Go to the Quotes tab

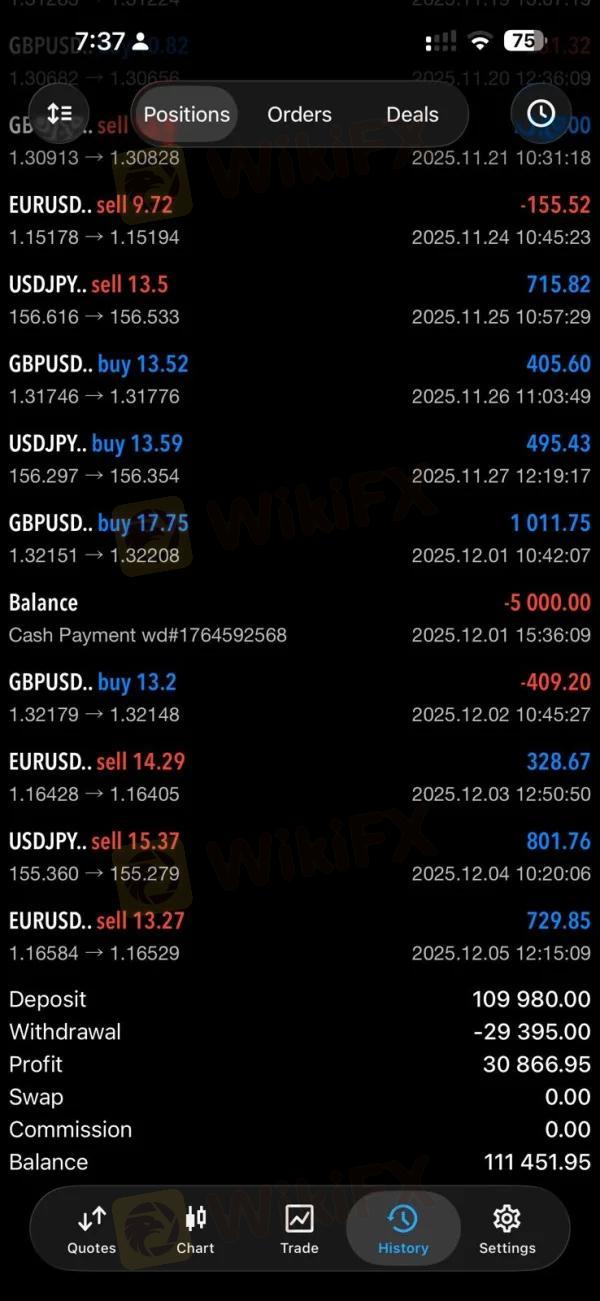[x=91, y=1229]
